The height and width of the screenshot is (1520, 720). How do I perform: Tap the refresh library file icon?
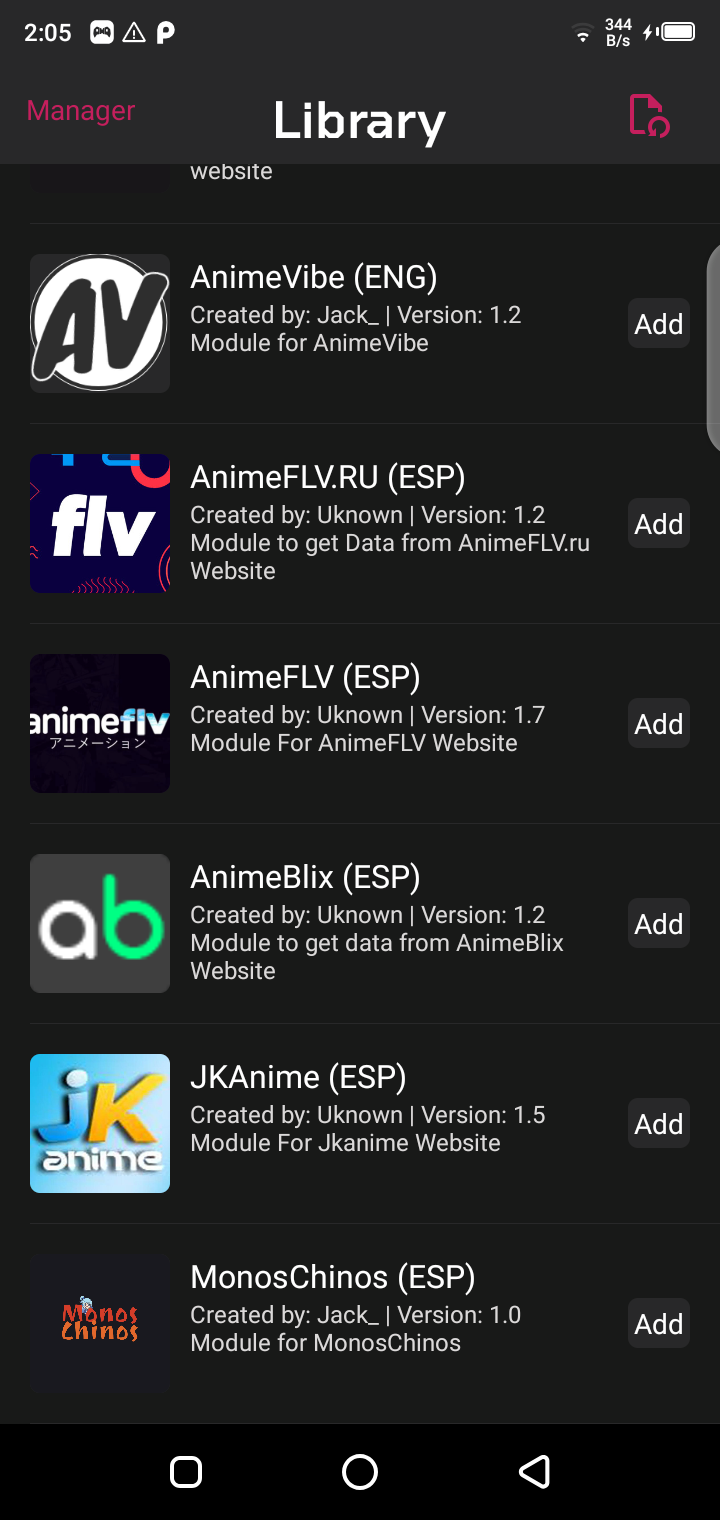pyautogui.click(x=648, y=115)
